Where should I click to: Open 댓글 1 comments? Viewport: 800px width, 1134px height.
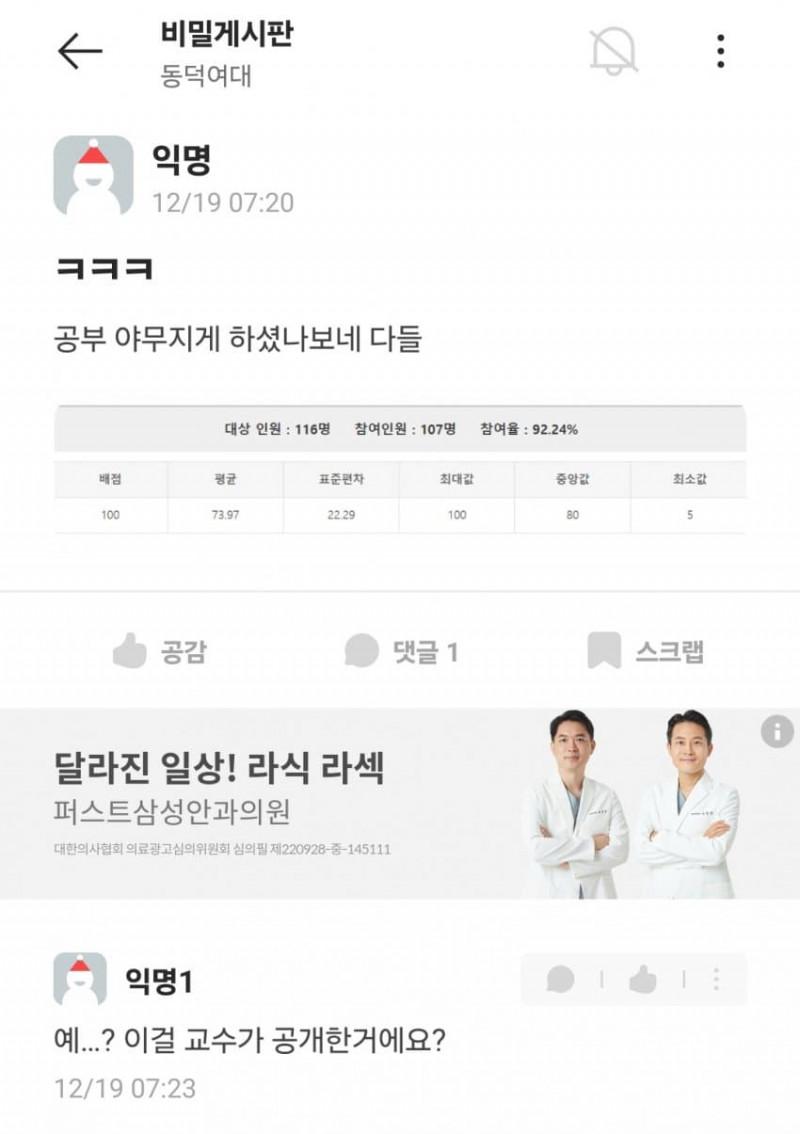400,652
